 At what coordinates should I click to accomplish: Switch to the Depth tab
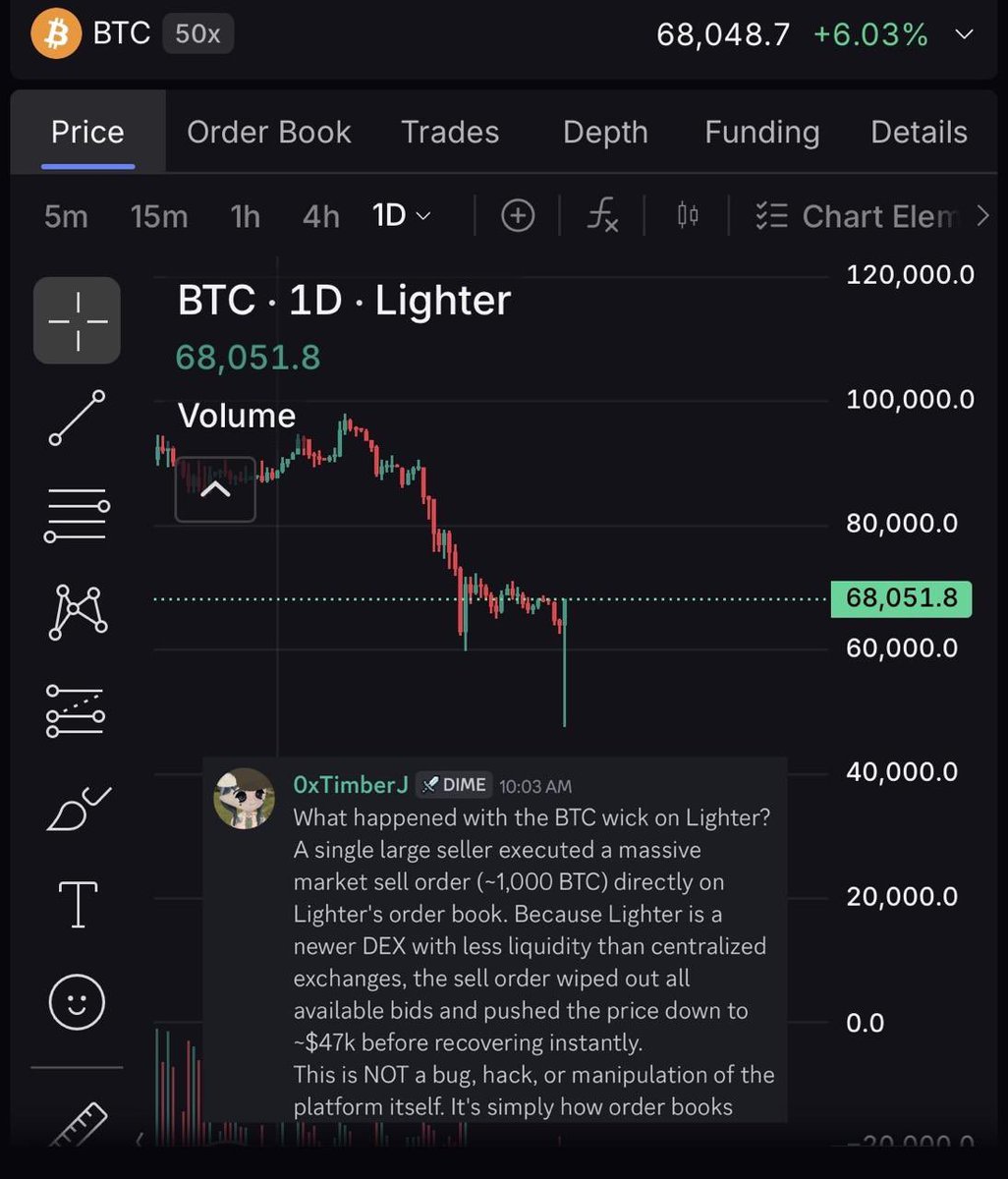tap(605, 133)
